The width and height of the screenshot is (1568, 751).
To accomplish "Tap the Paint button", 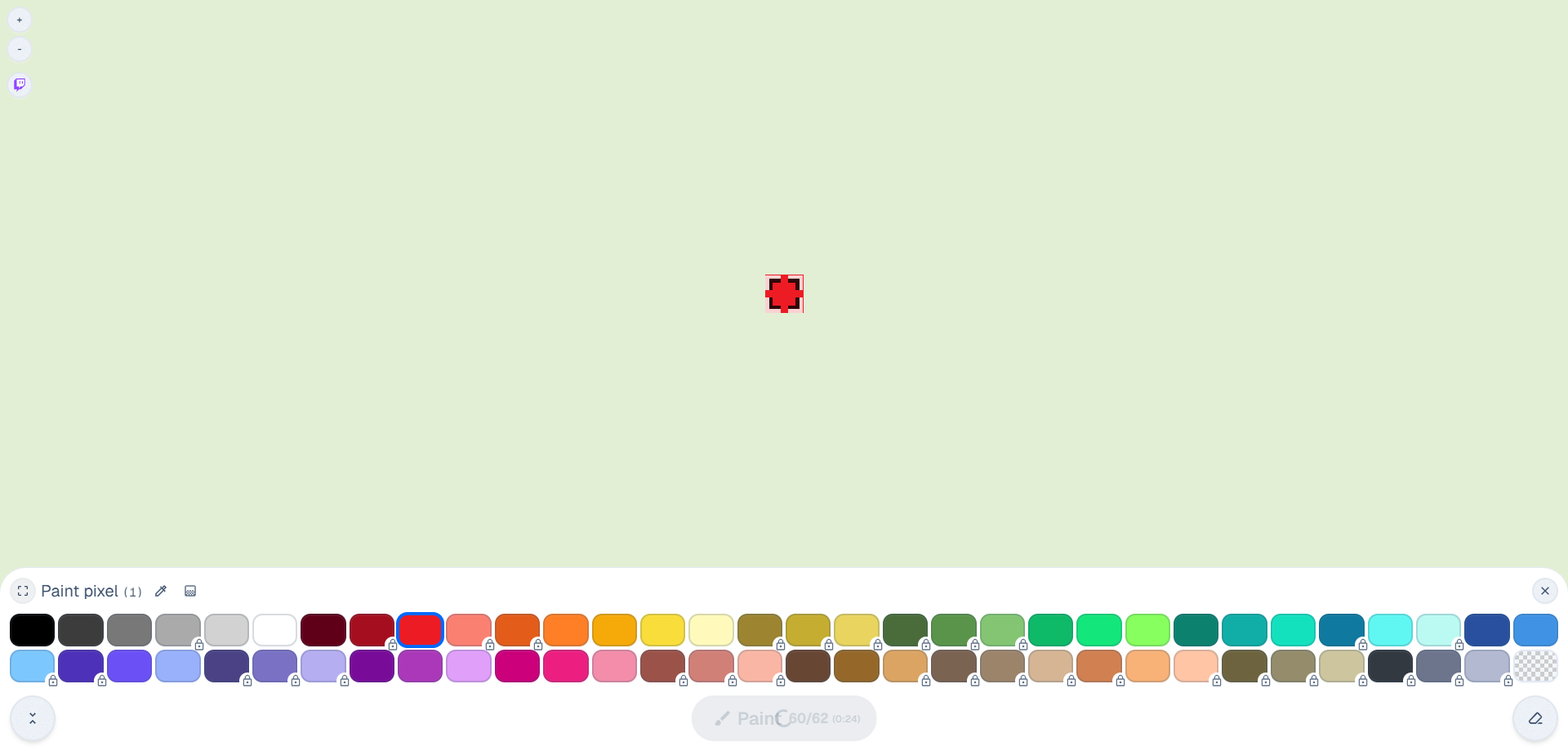I will click(x=783, y=718).
